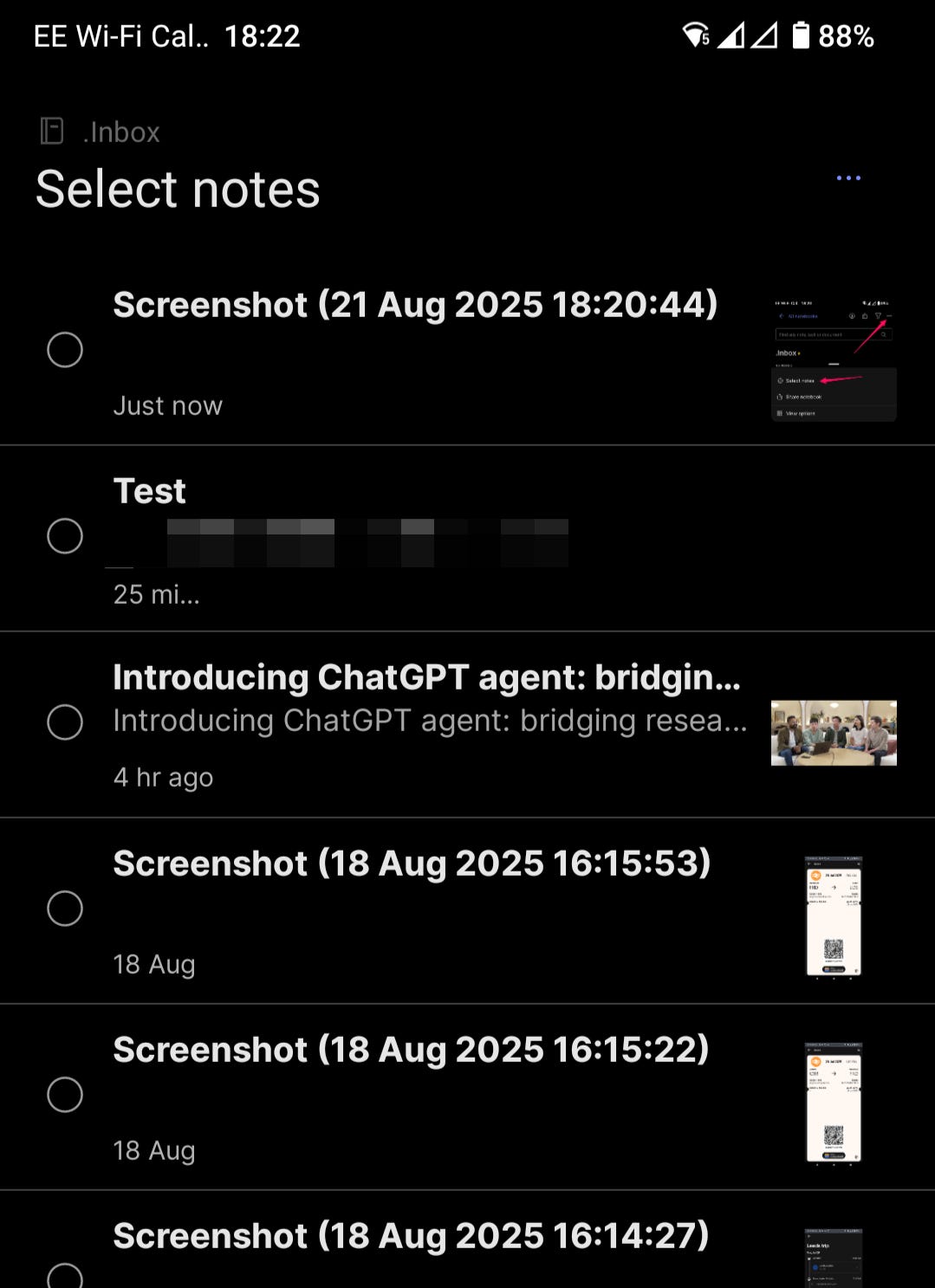The height and width of the screenshot is (1288, 935).
Task: Mark the Screenshot 16:15:22 note as selected
Action: (65, 1095)
